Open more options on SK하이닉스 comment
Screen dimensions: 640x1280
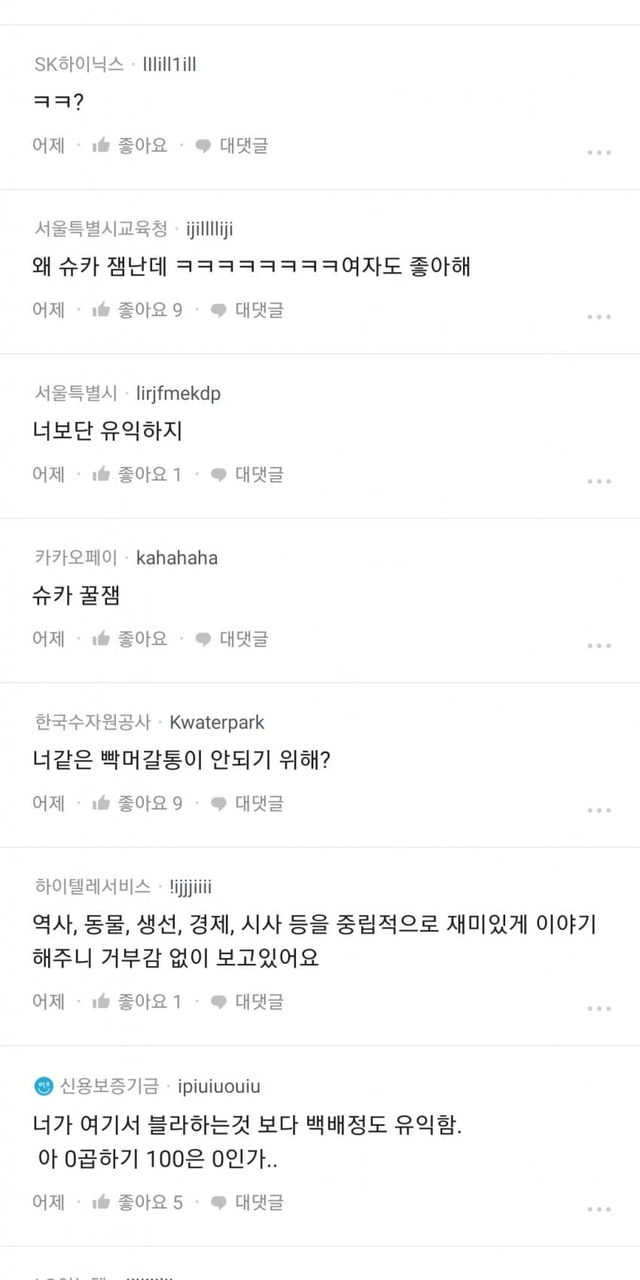click(x=599, y=152)
